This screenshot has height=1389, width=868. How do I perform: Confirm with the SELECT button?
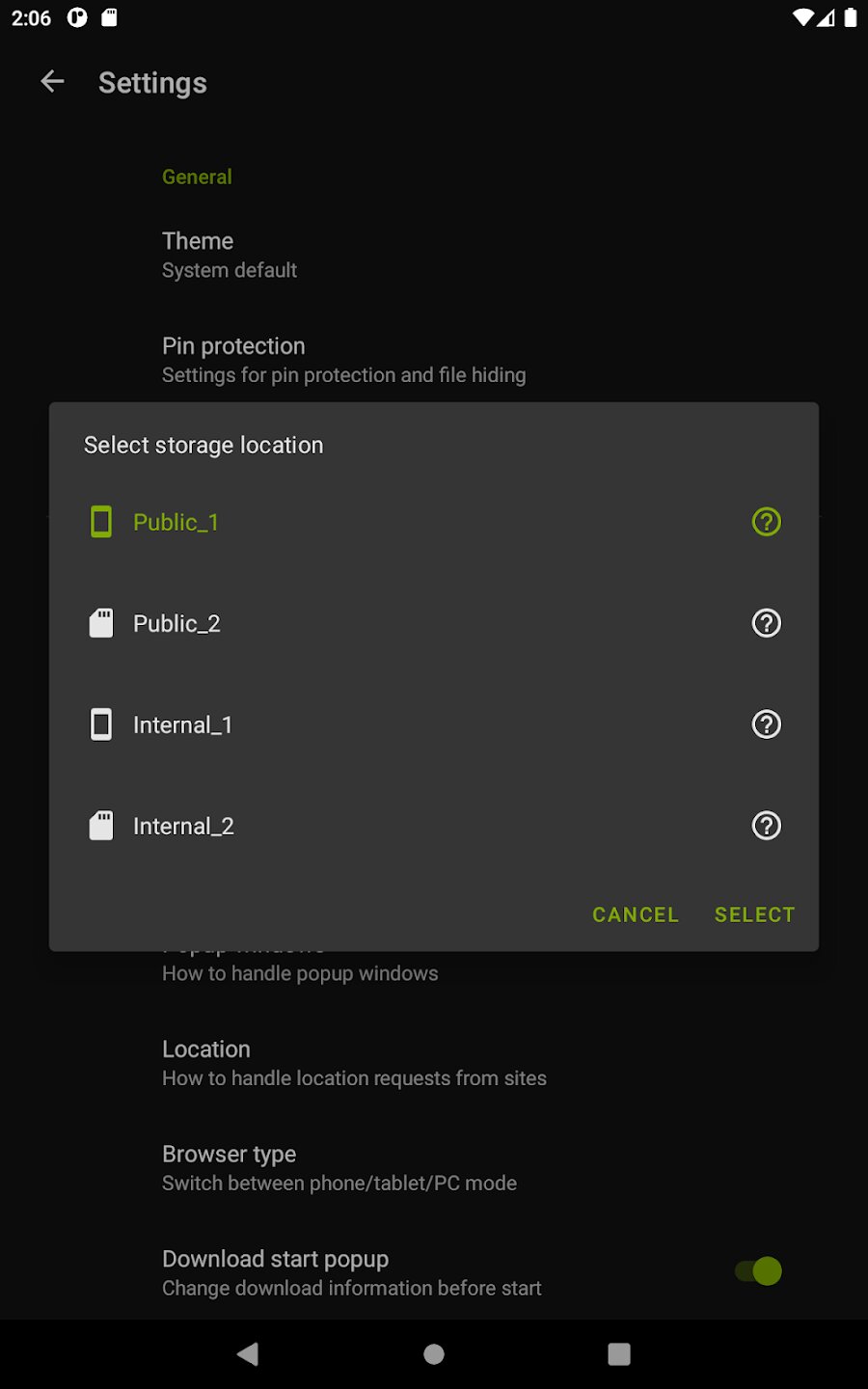pyautogui.click(x=754, y=914)
